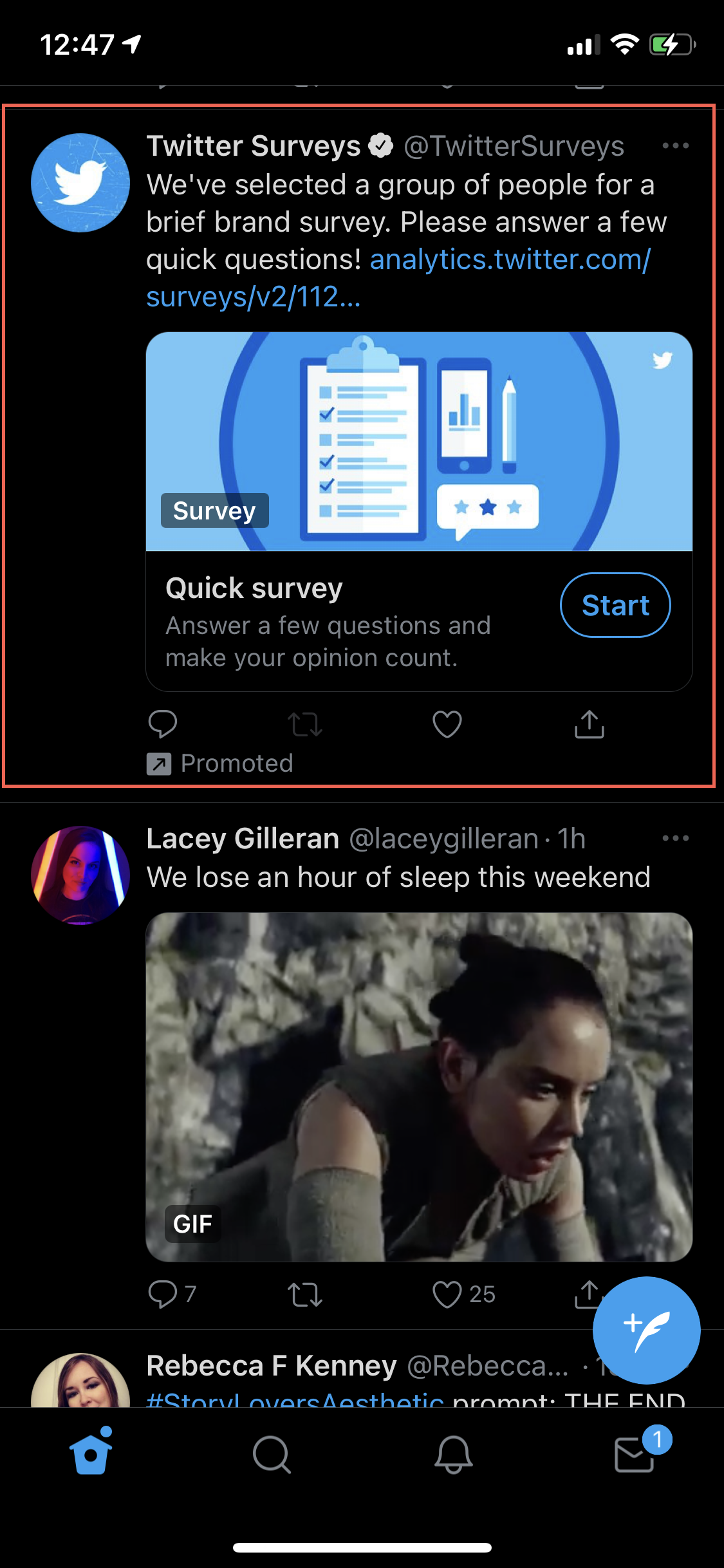Open the Messages tab

635,1455
